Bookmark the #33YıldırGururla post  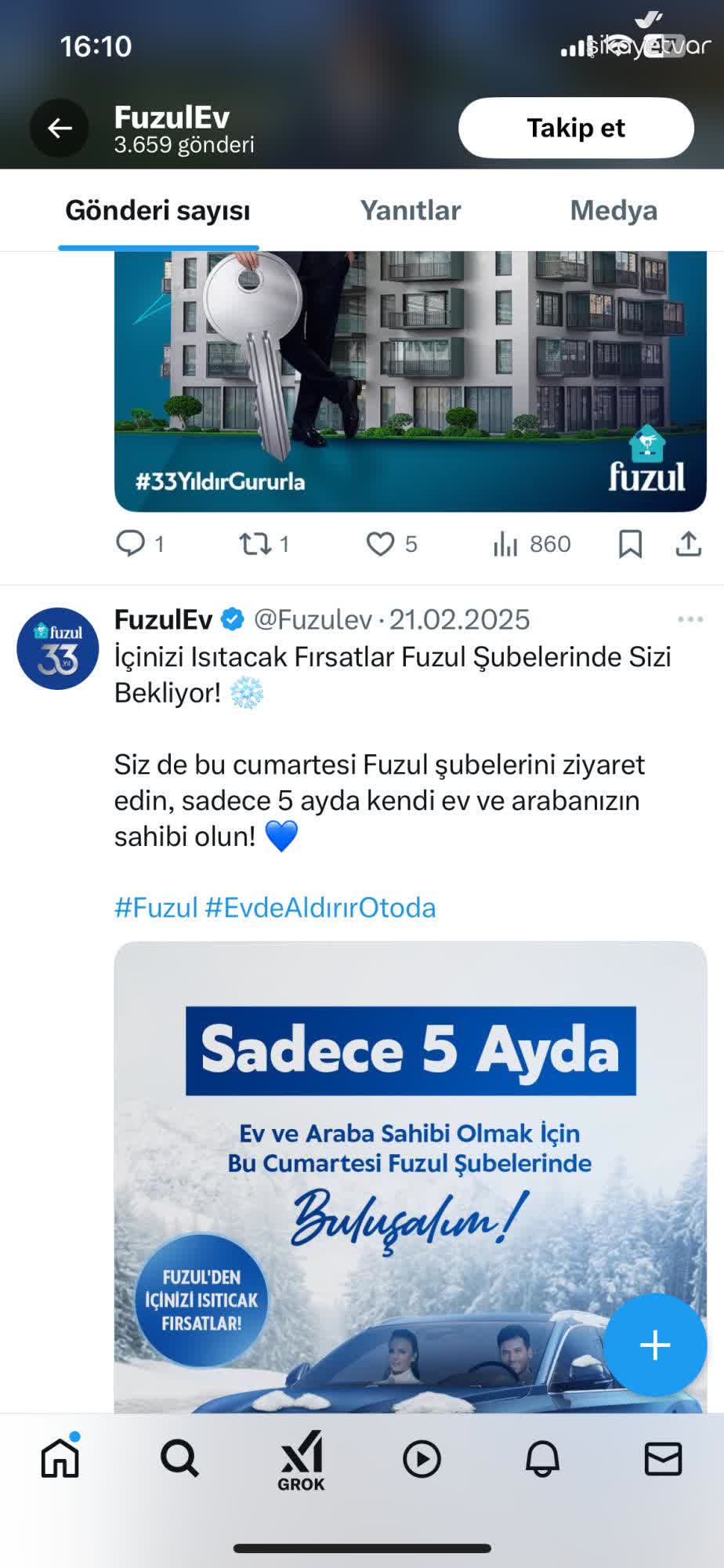pyautogui.click(x=630, y=543)
